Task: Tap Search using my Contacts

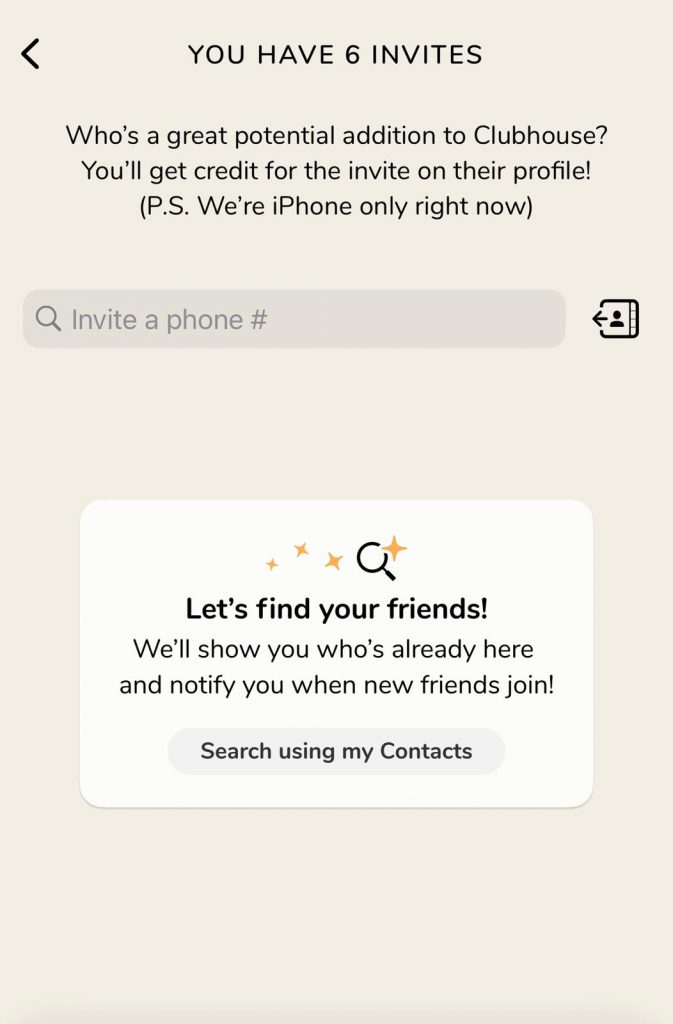Action: tap(336, 751)
